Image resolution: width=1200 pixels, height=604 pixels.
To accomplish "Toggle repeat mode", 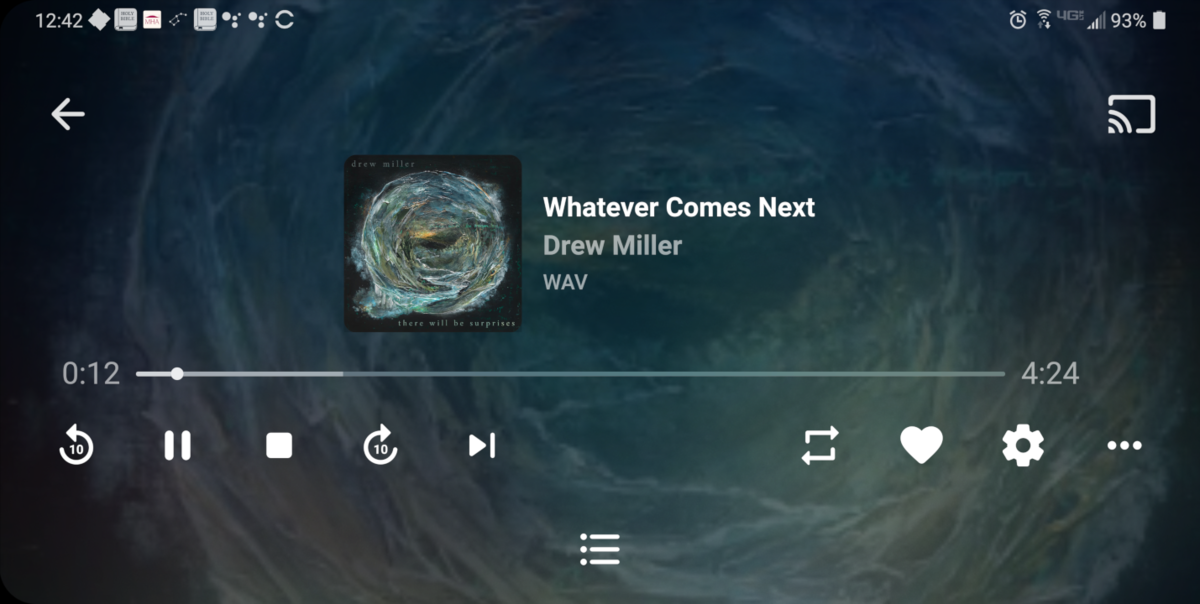I will click(x=820, y=446).
